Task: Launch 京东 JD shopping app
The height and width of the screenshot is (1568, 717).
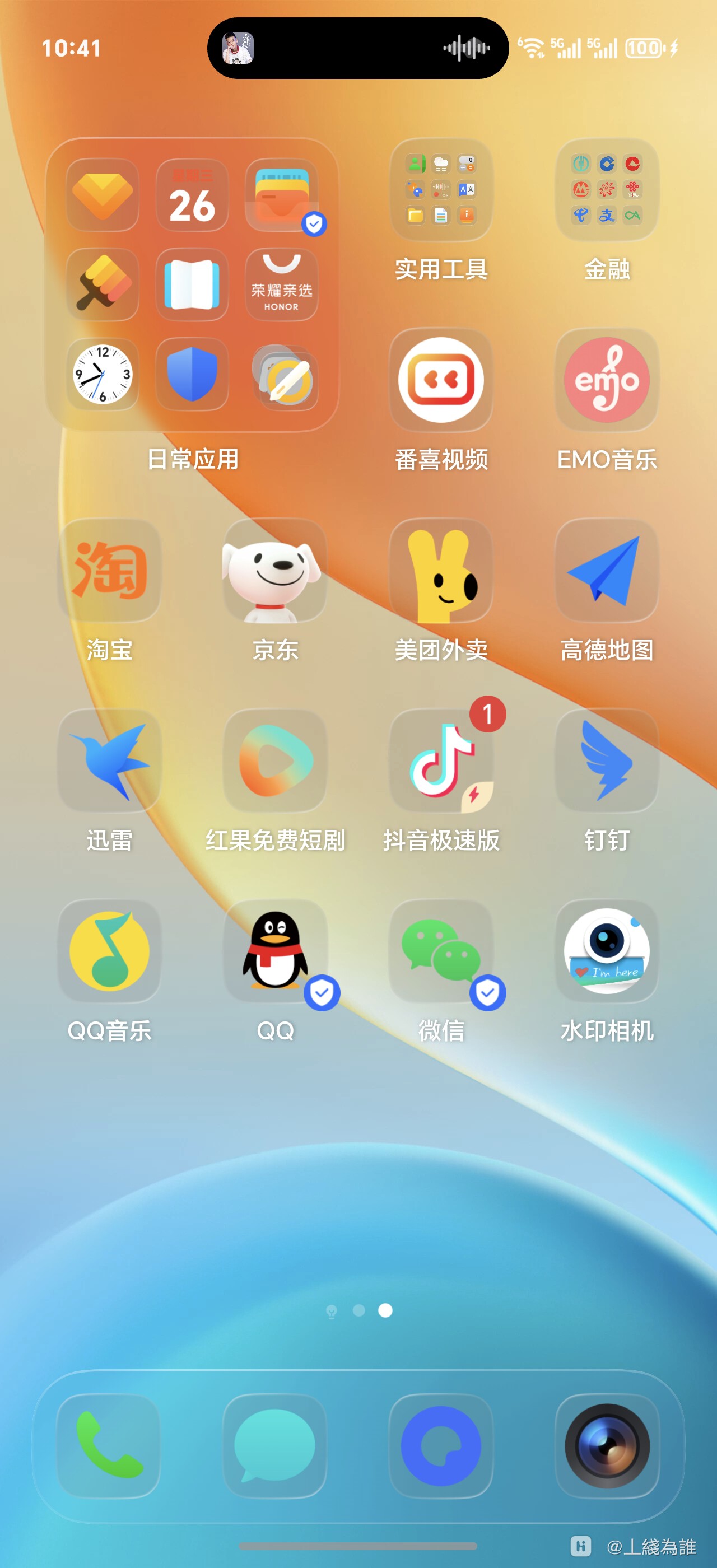Action: point(275,572)
